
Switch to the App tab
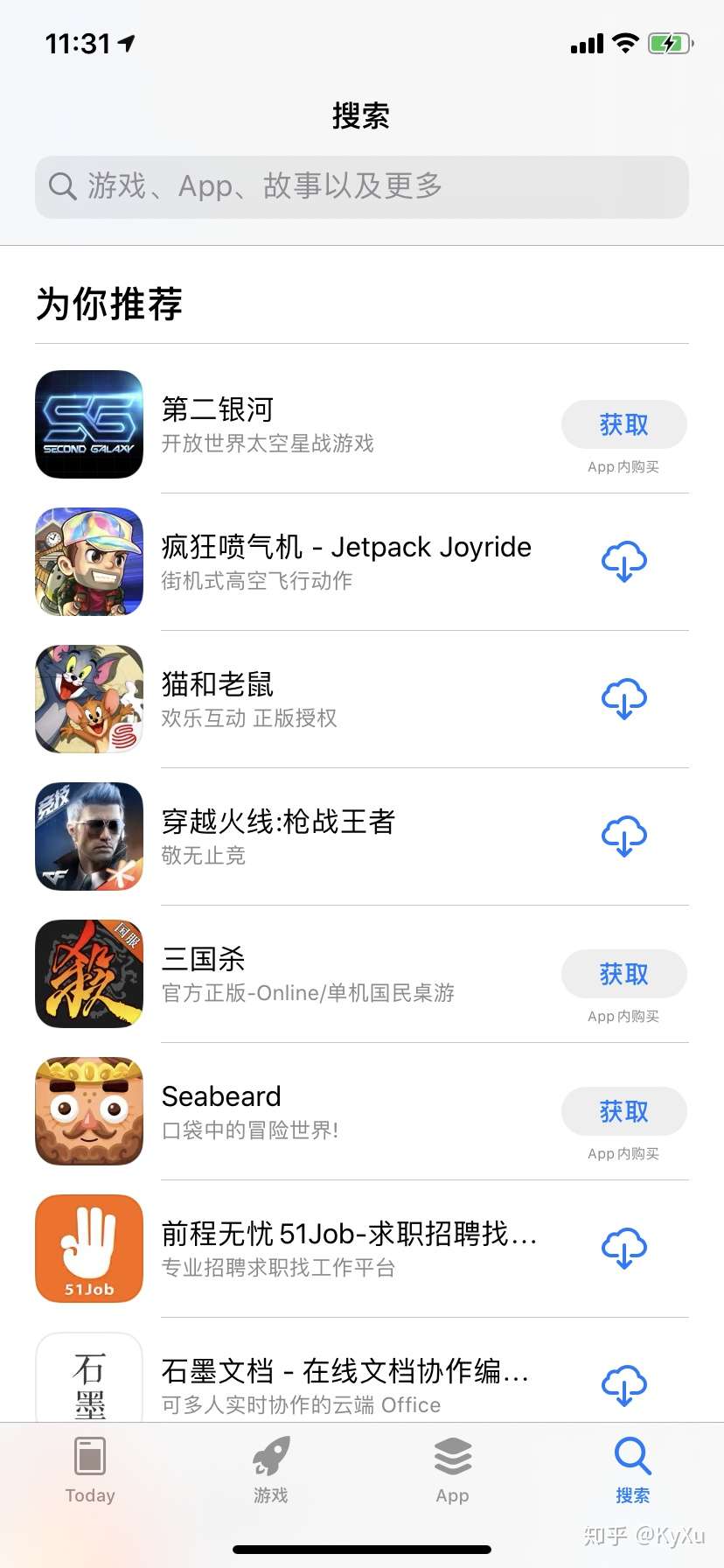point(452,1470)
